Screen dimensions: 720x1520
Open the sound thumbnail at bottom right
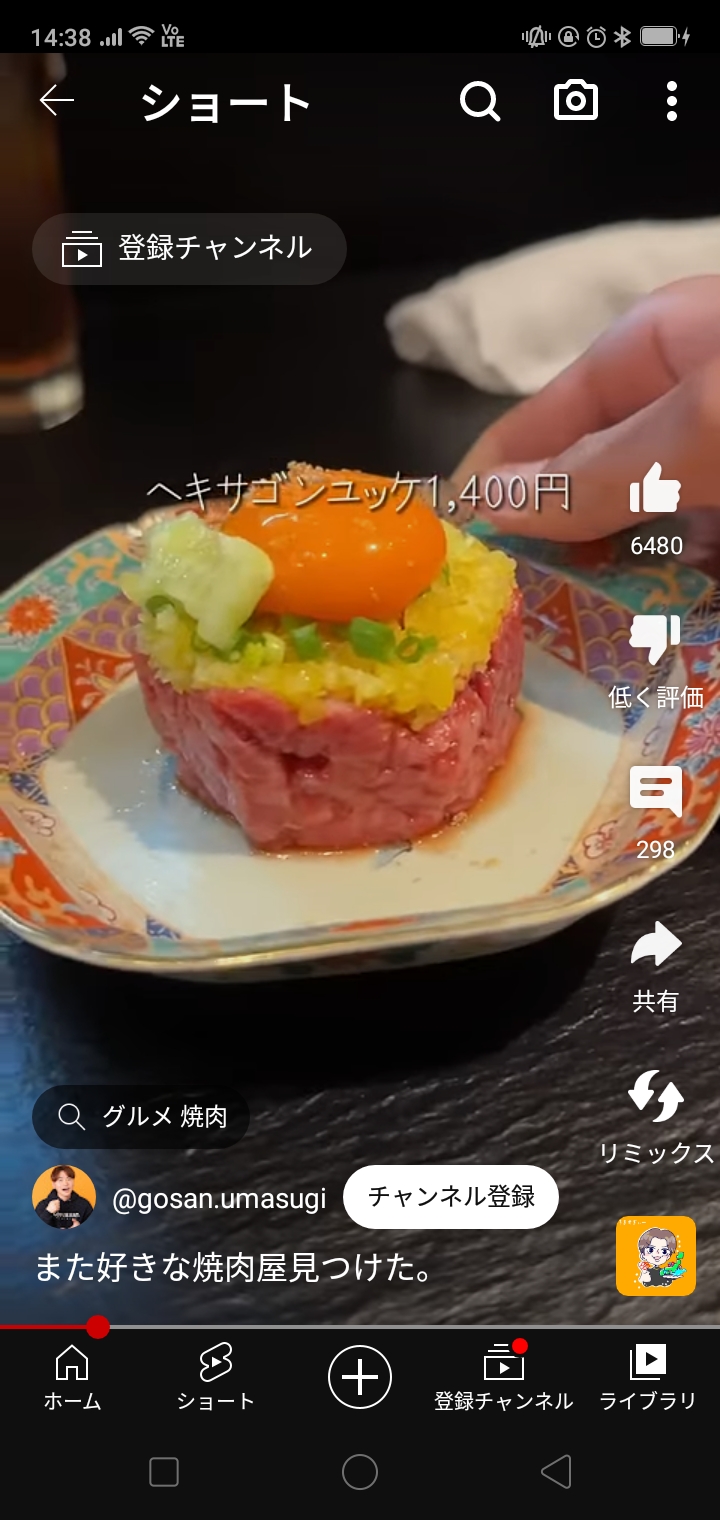tap(655, 1256)
